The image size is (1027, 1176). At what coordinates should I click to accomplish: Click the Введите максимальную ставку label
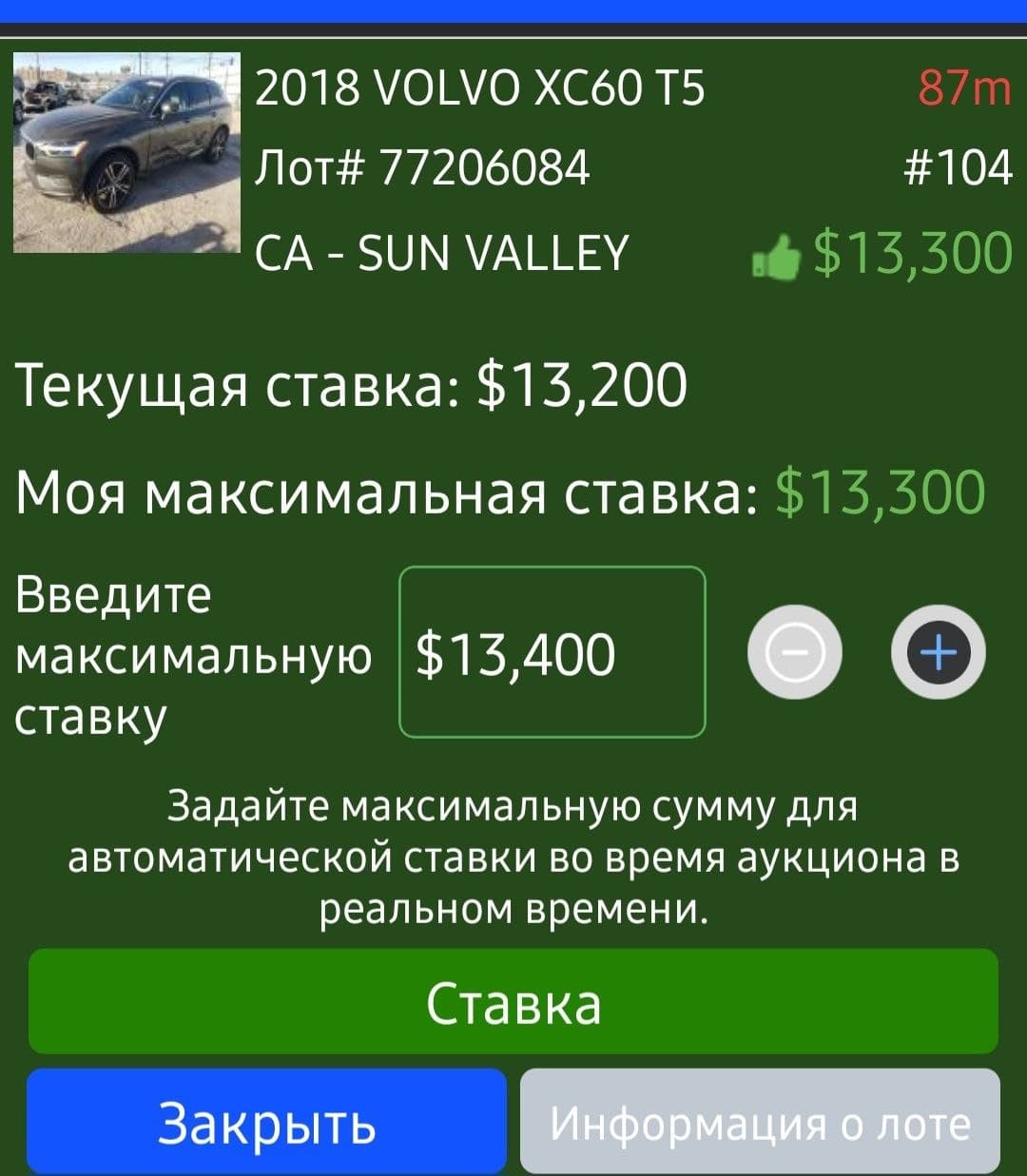pos(190,652)
